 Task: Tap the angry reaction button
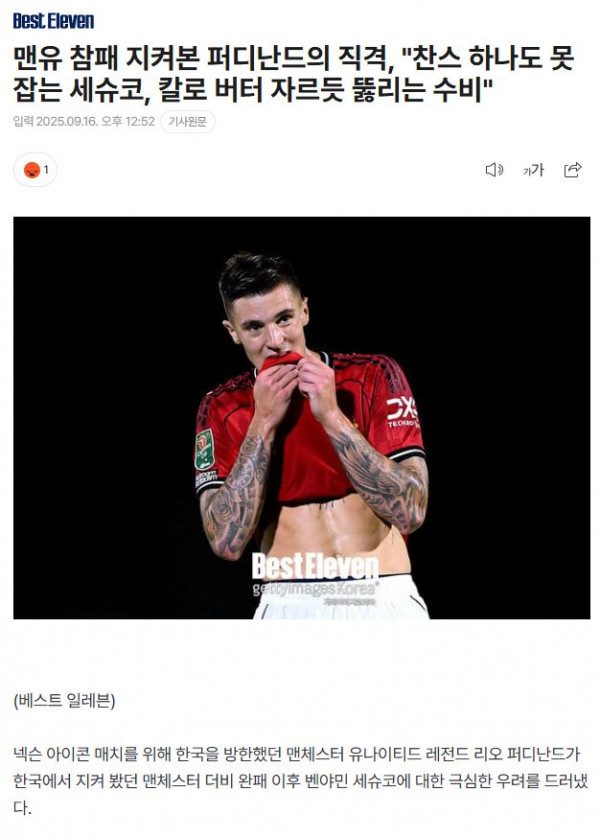(x=35, y=170)
